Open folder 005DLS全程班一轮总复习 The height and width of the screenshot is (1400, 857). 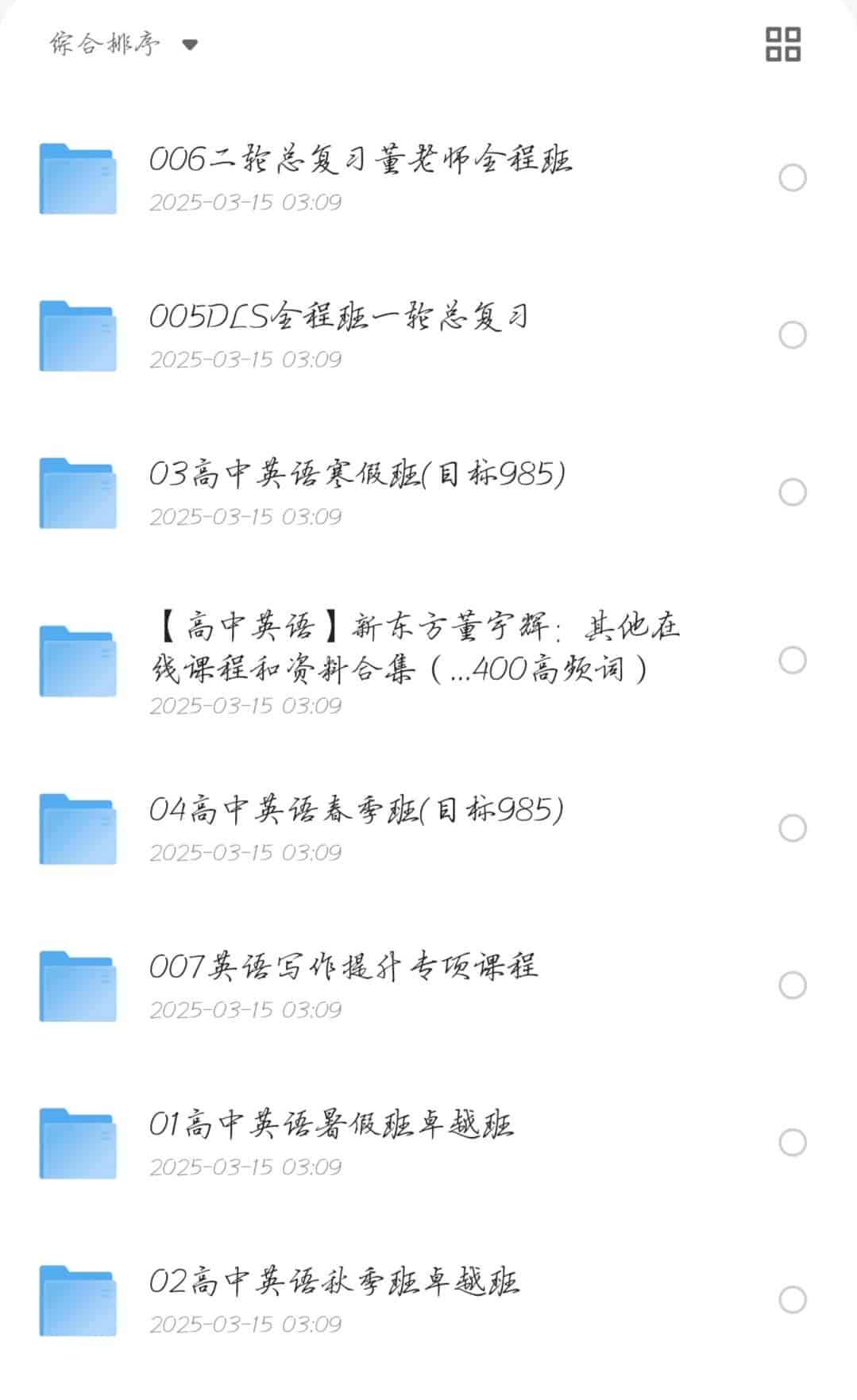coord(338,318)
